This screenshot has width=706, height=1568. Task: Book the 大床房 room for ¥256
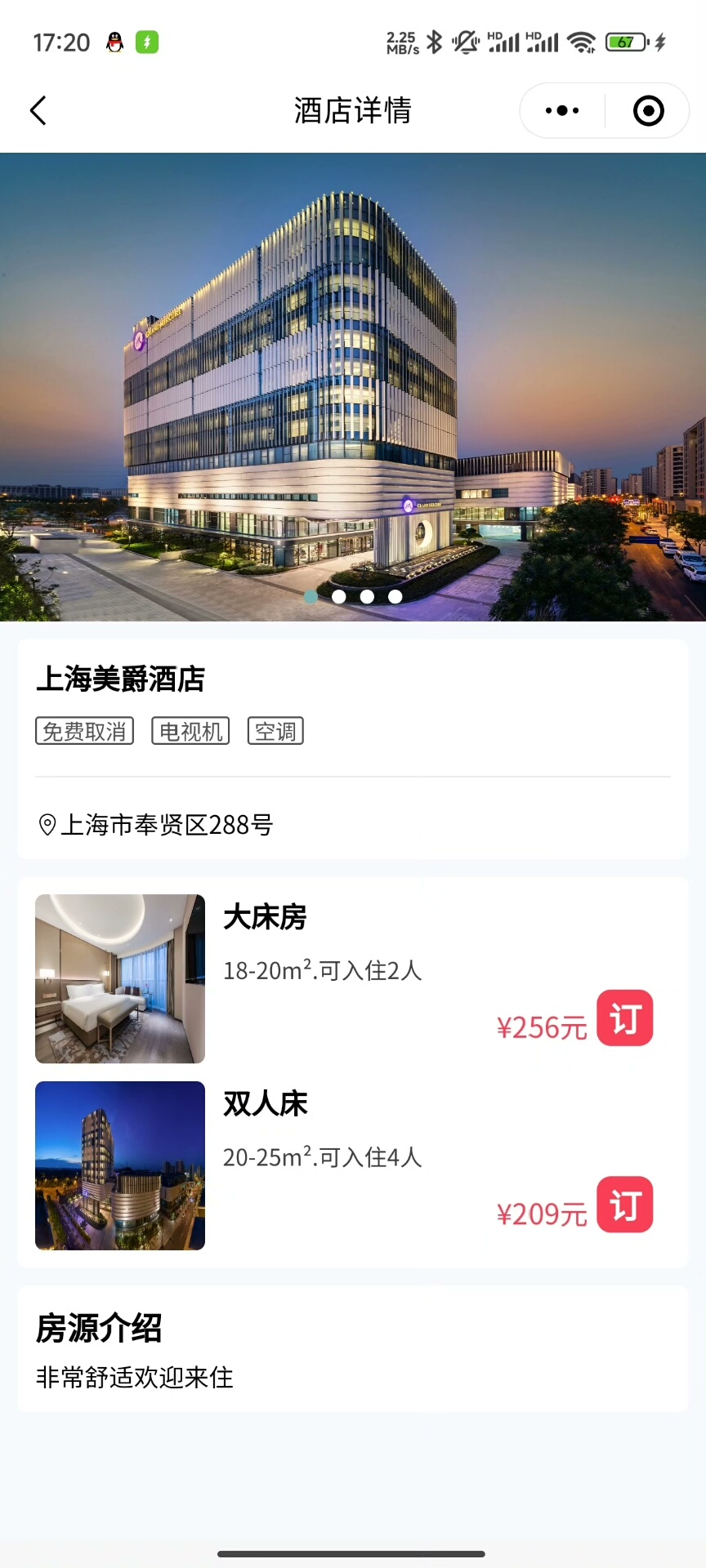625,1018
